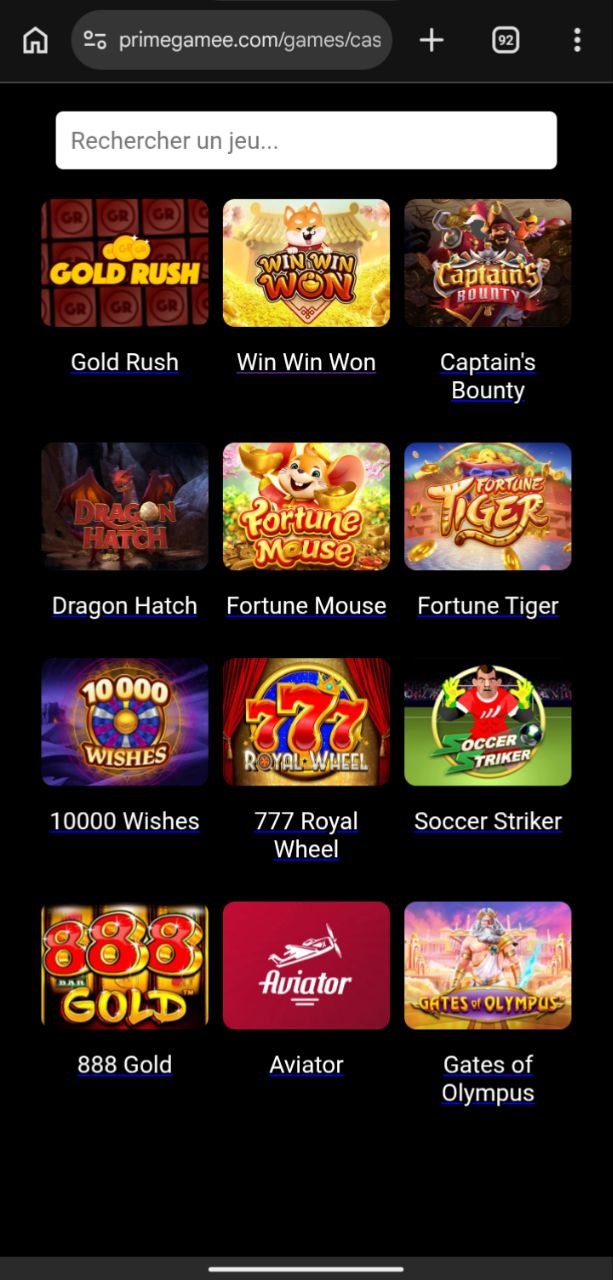Open the Dragon Hatch game tile
This screenshot has height=1280, width=613.
pos(125,507)
